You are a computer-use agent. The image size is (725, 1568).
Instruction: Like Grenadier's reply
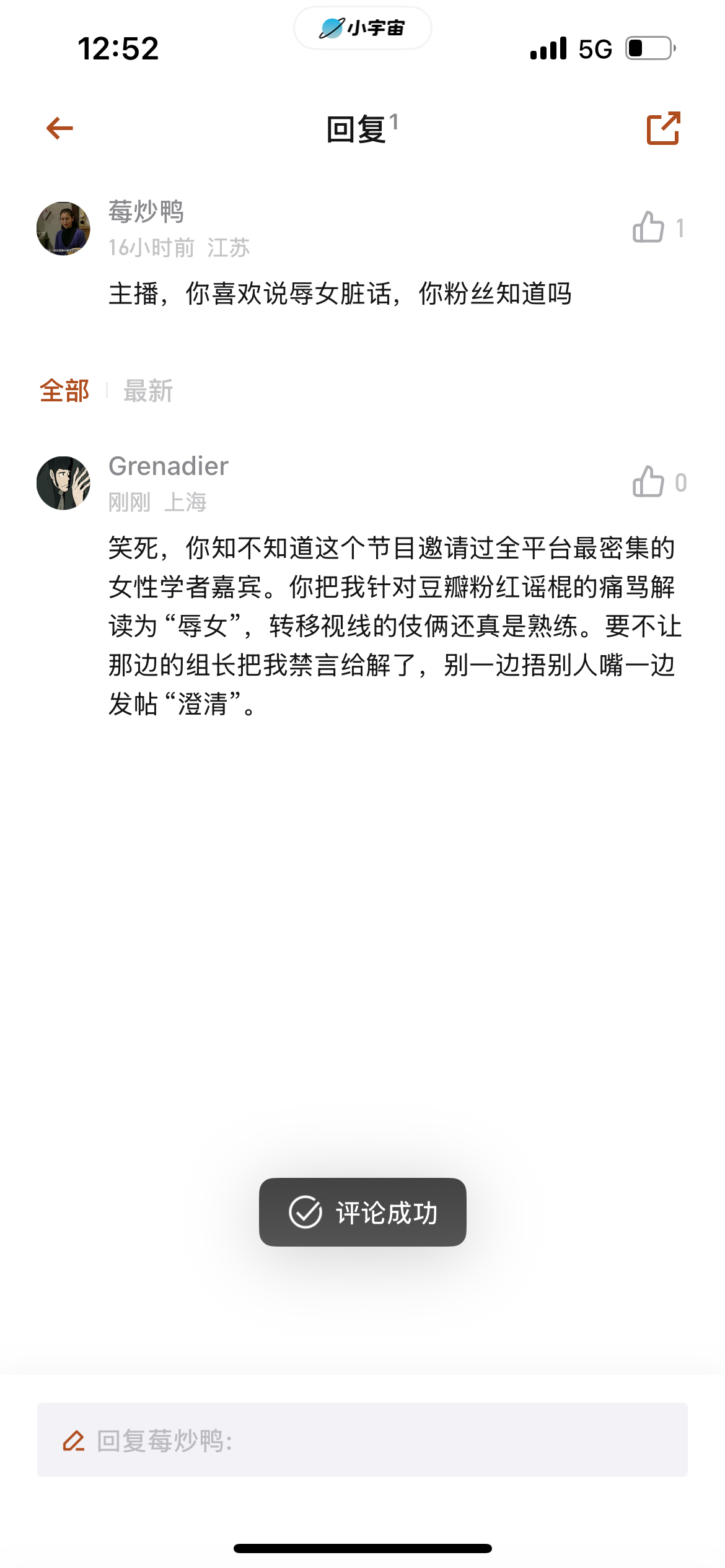pyautogui.click(x=648, y=482)
